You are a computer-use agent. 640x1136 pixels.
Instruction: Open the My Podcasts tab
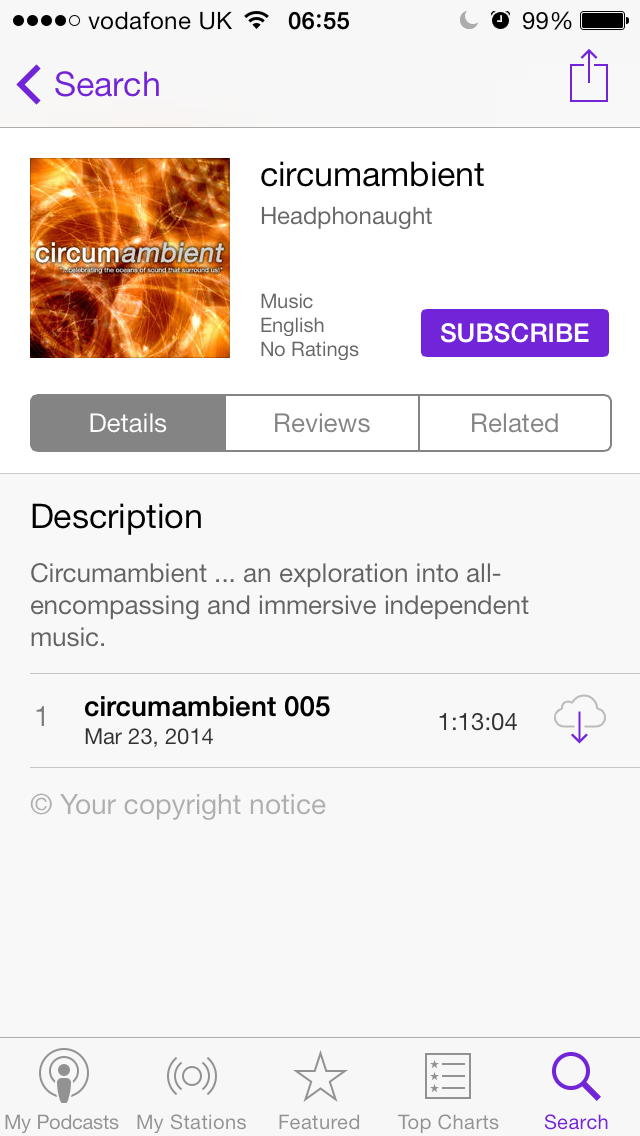click(62, 1090)
